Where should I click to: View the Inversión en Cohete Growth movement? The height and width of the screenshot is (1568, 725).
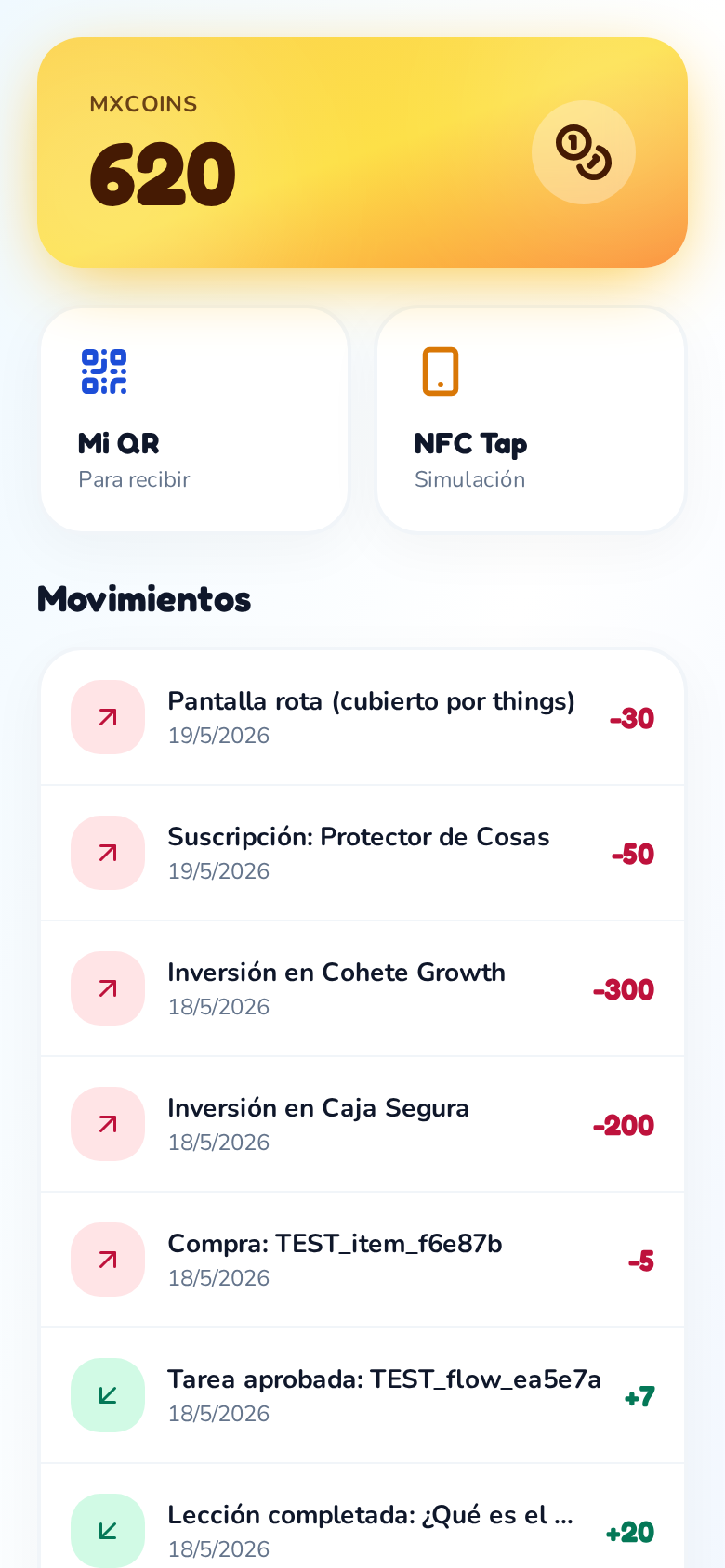click(x=362, y=988)
